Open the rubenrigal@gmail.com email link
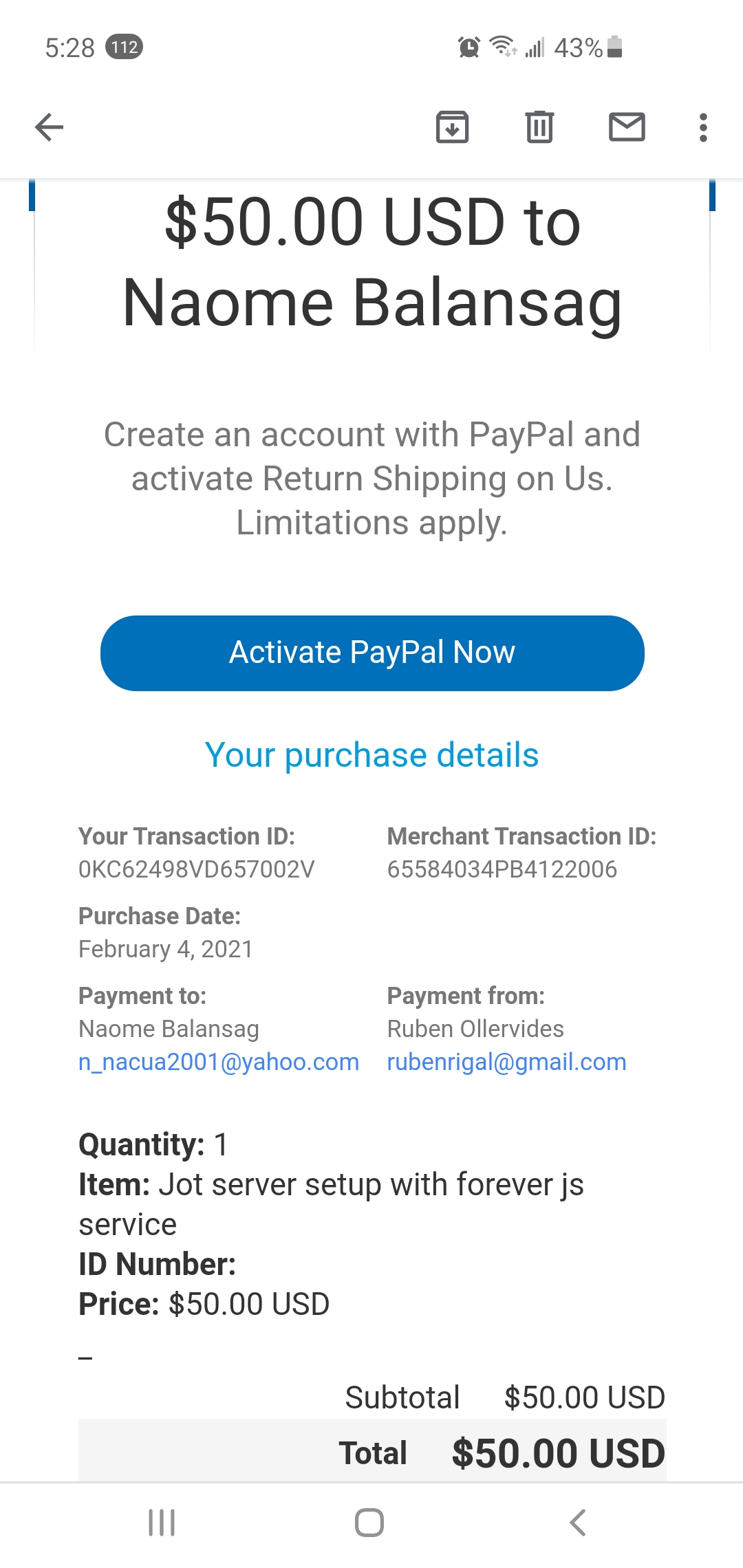Image resolution: width=743 pixels, height=1568 pixels. 506,1062
